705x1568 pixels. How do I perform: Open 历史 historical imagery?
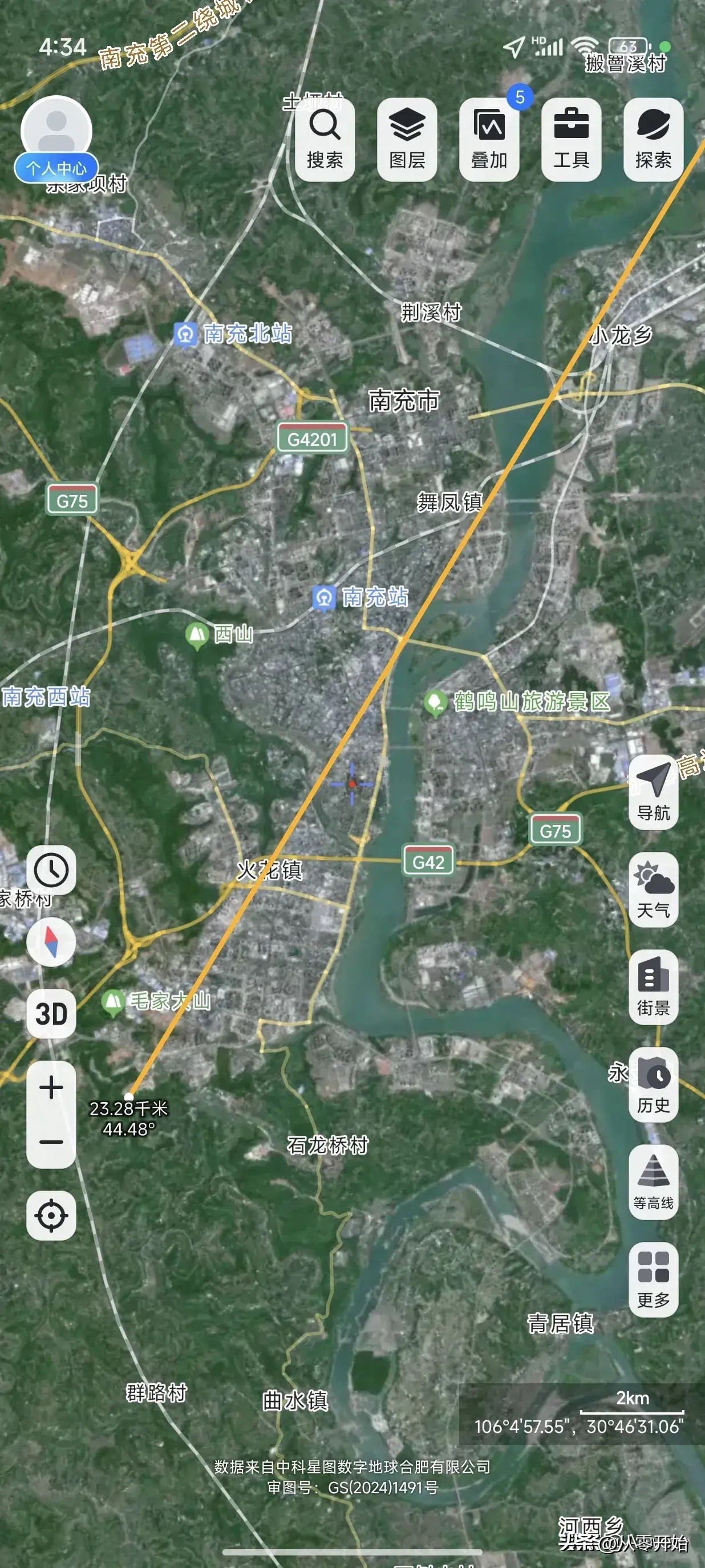[x=653, y=1084]
